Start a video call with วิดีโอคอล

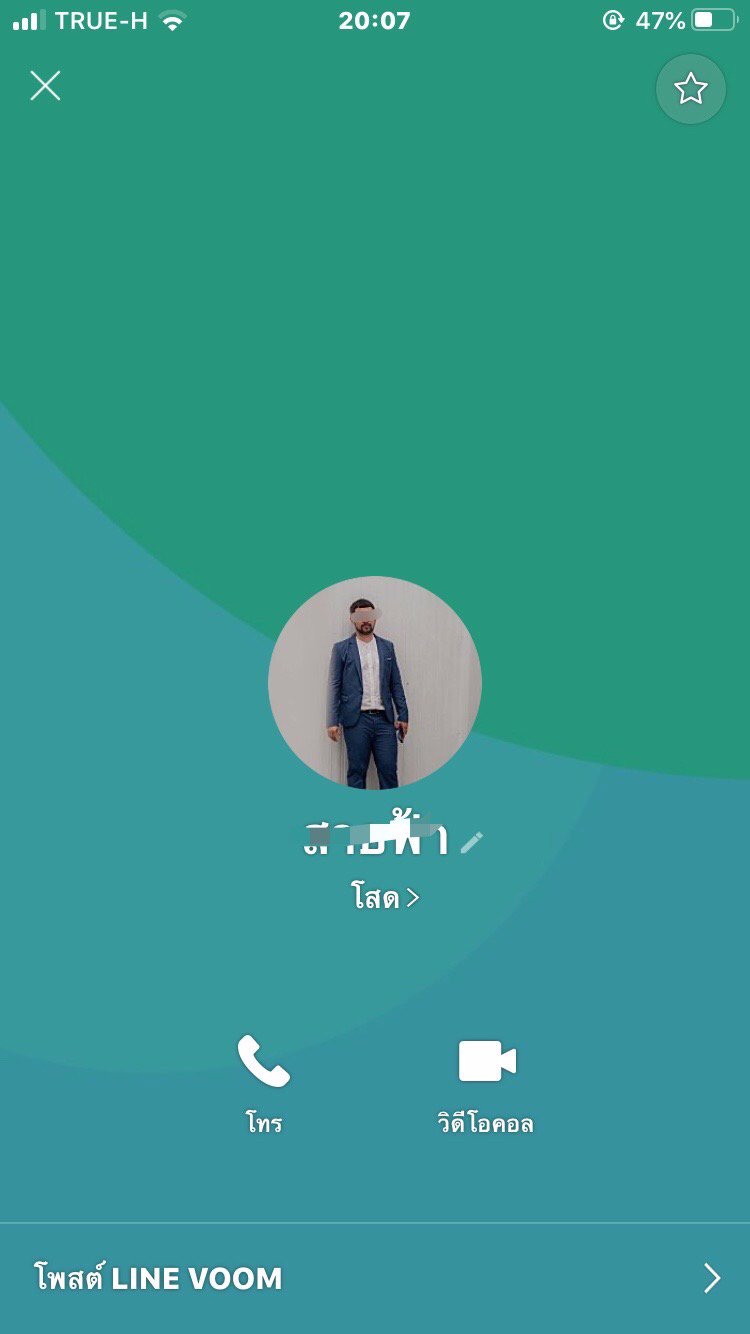[x=486, y=1083]
